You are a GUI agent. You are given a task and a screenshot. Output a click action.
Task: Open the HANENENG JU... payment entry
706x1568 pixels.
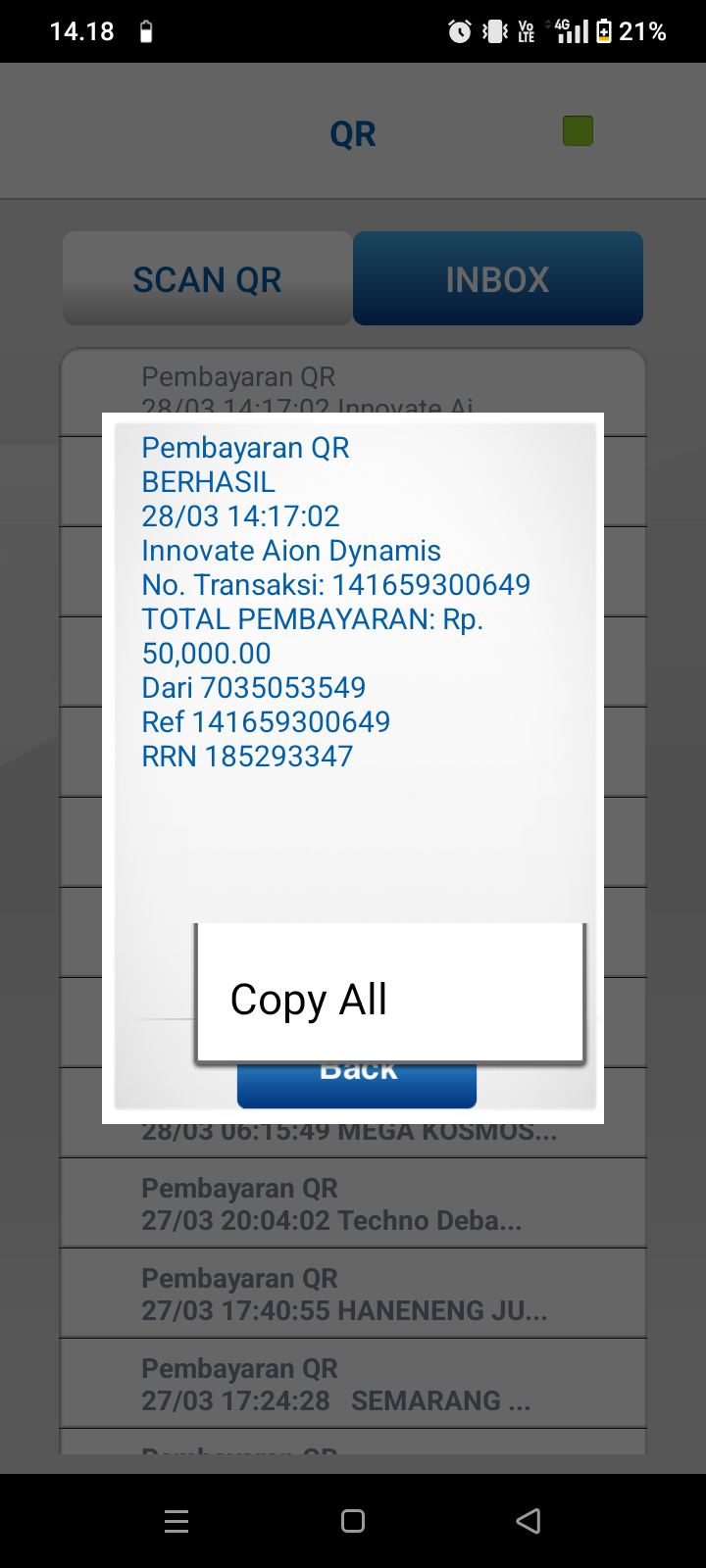(x=353, y=1294)
